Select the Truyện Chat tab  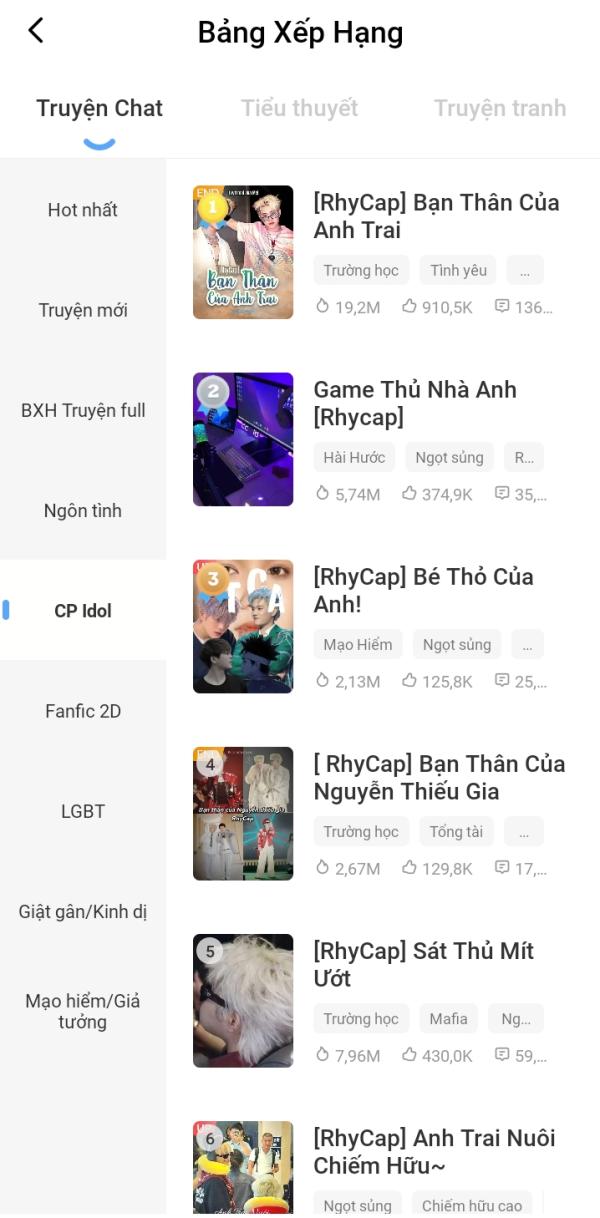(x=99, y=108)
